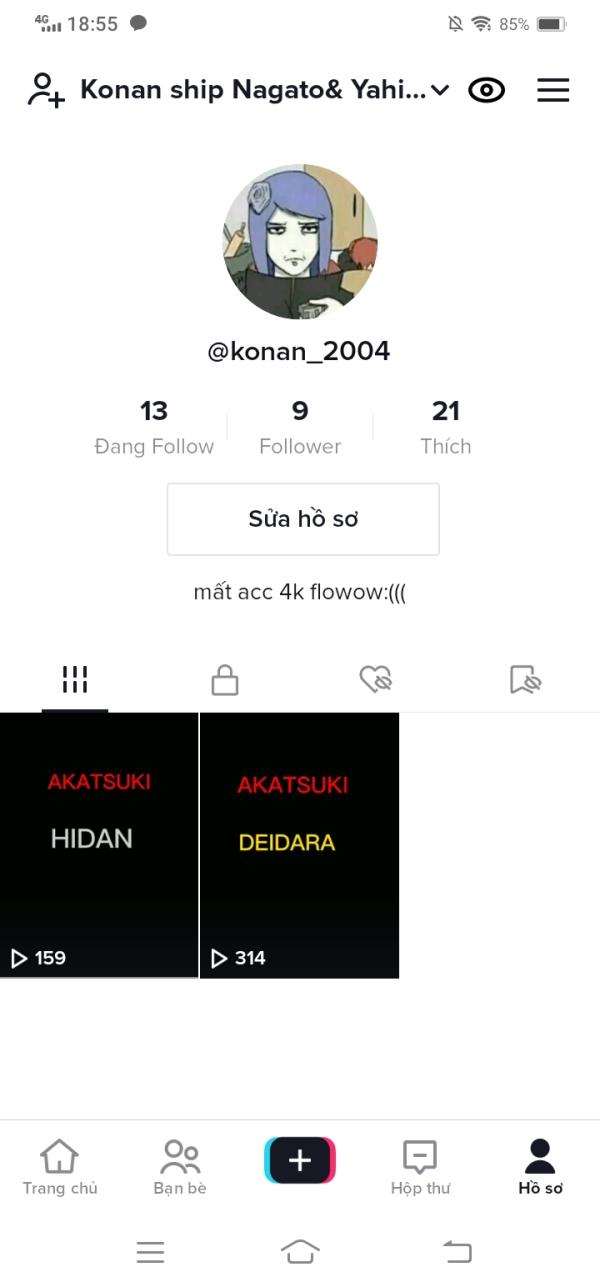The image size is (600, 1287).
Task: Open the hamburger menu
Action: (553, 90)
